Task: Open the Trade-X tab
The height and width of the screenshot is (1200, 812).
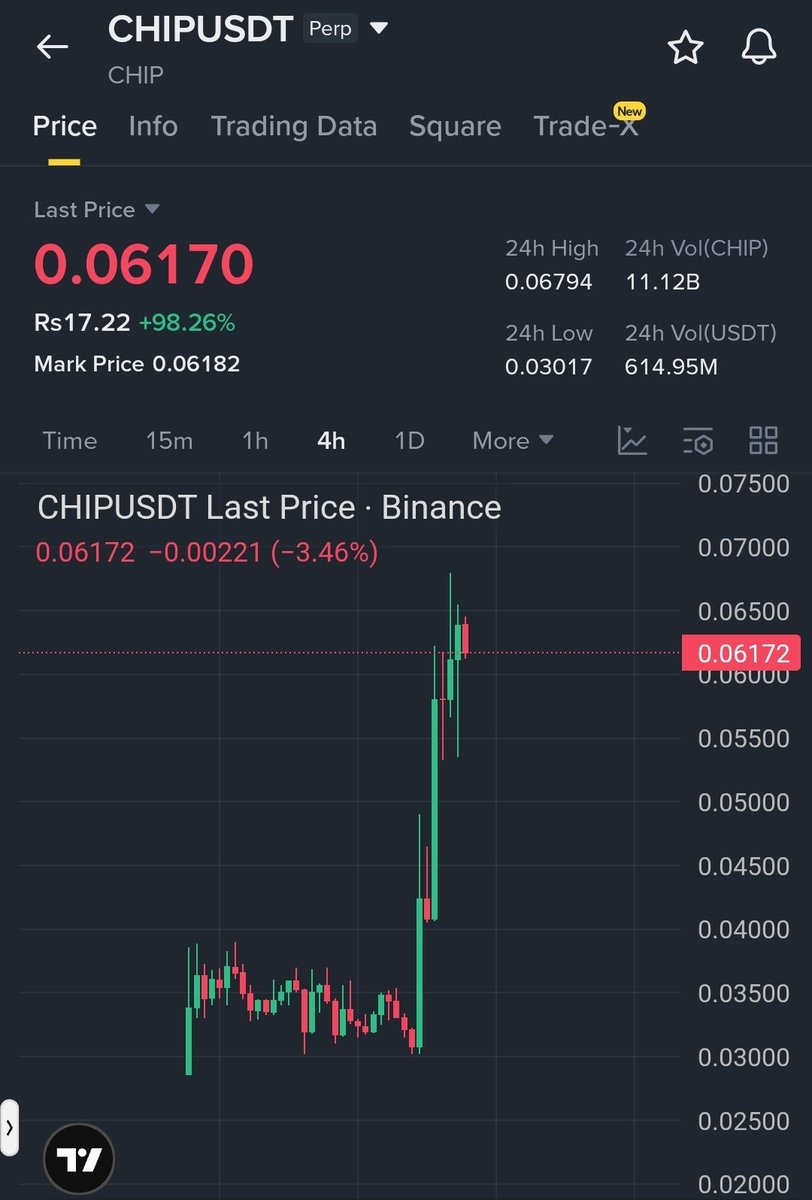Action: (x=586, y=127)
